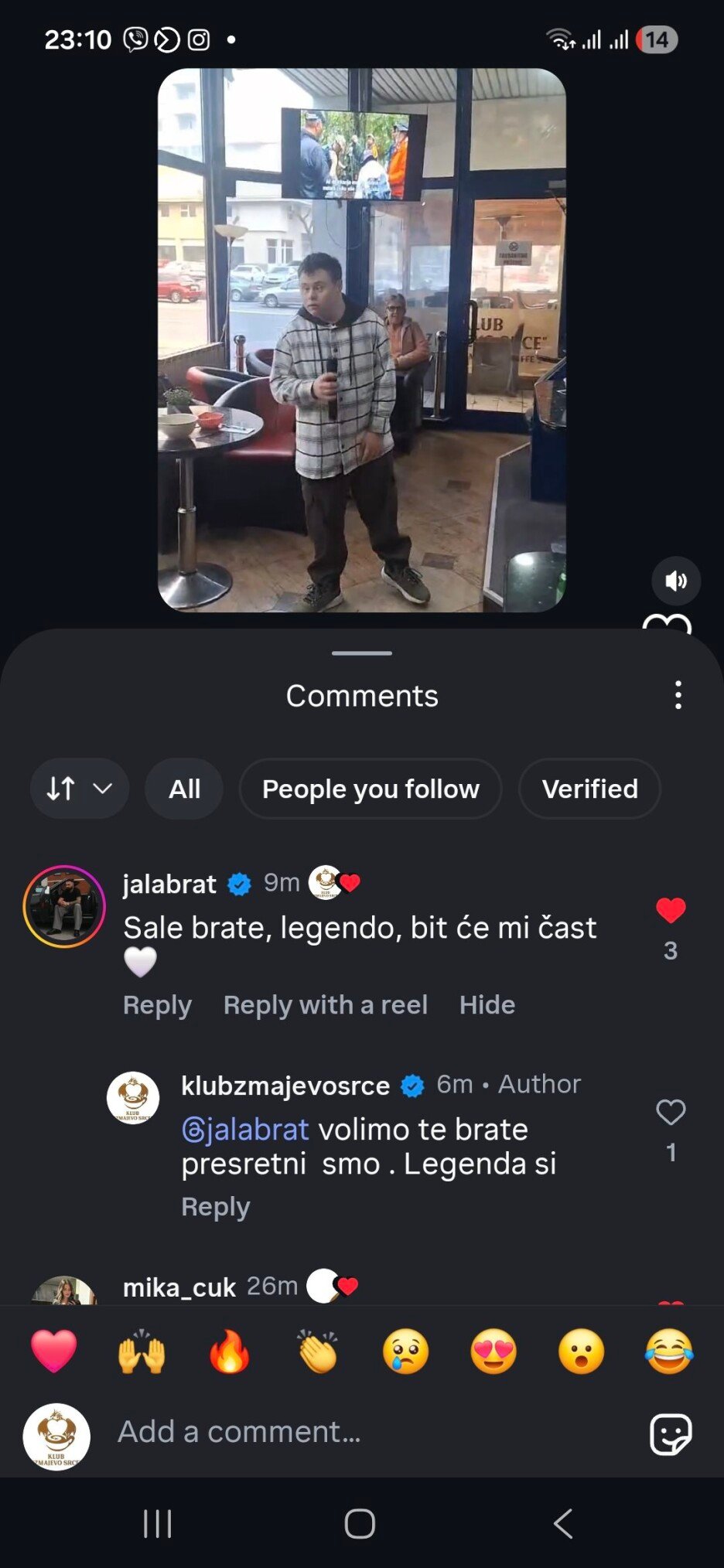Screen dimensions: 724x1568
Task: Mute the reel audio
Action: (675, 581)
